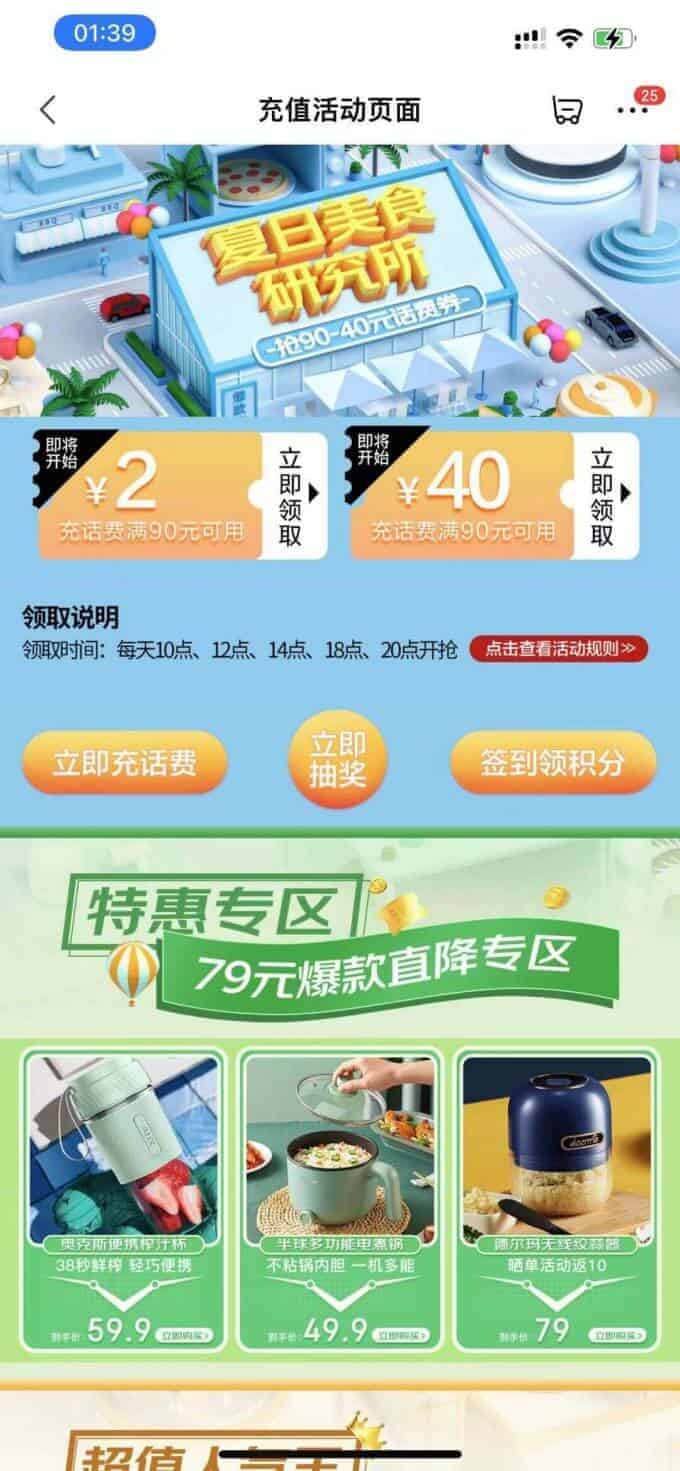Image resolution: width=680 pixels, height=1471 pixels.
Task: View activity rules via 点击查看活动规则
Action: [x=559, y=649]
